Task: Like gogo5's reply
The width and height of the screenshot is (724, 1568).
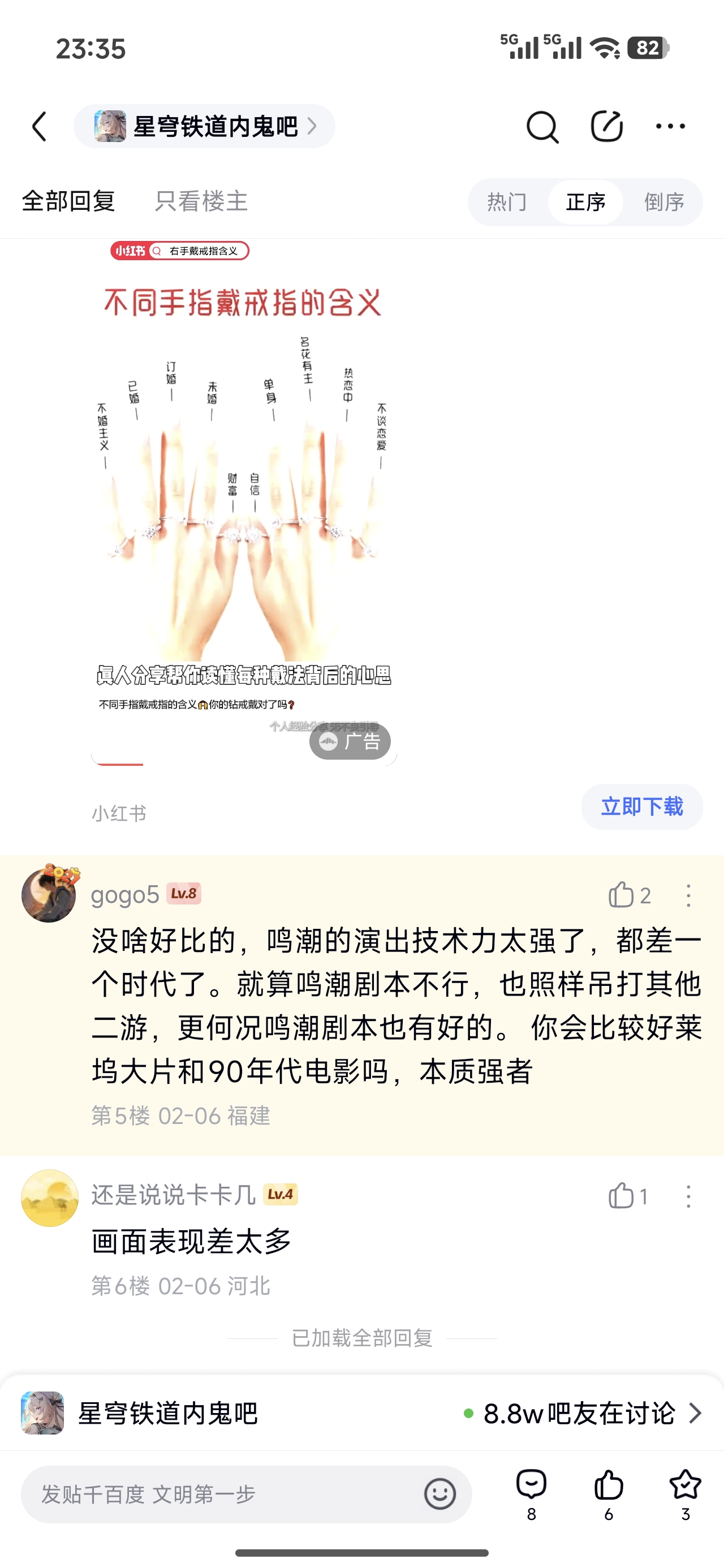Action: 621,895
